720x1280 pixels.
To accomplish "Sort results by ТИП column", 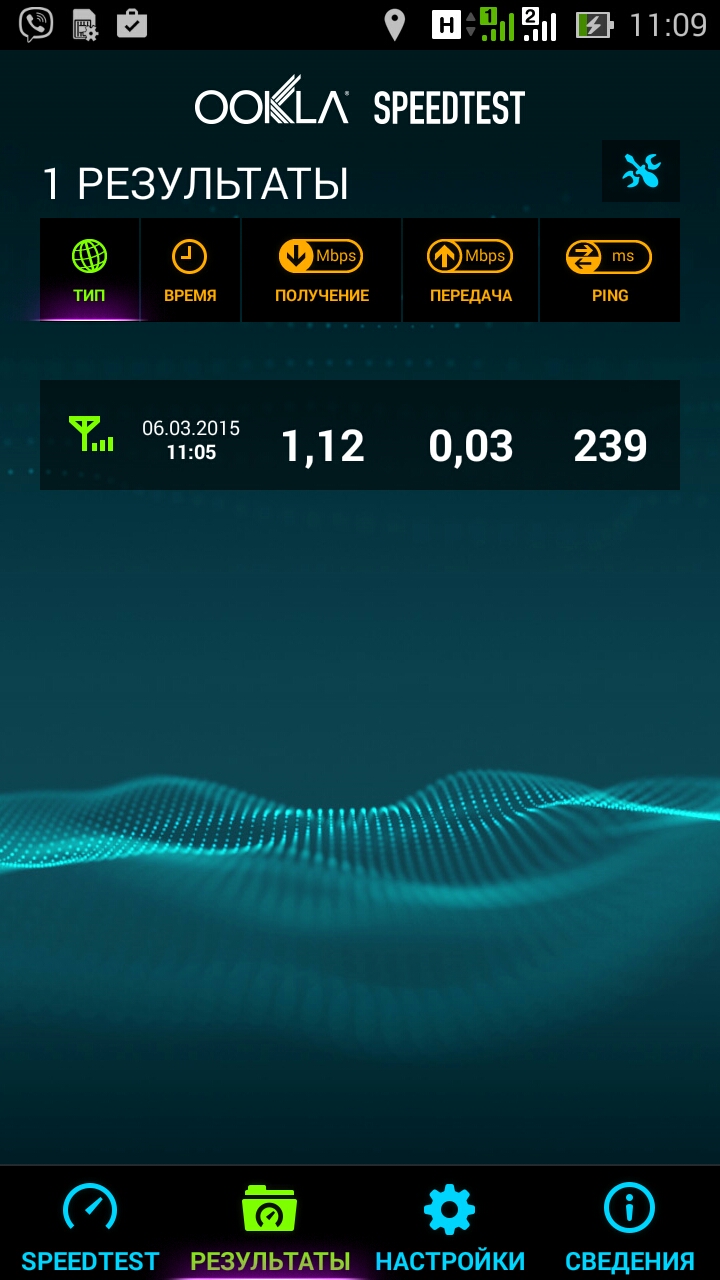I will [89, 271].
